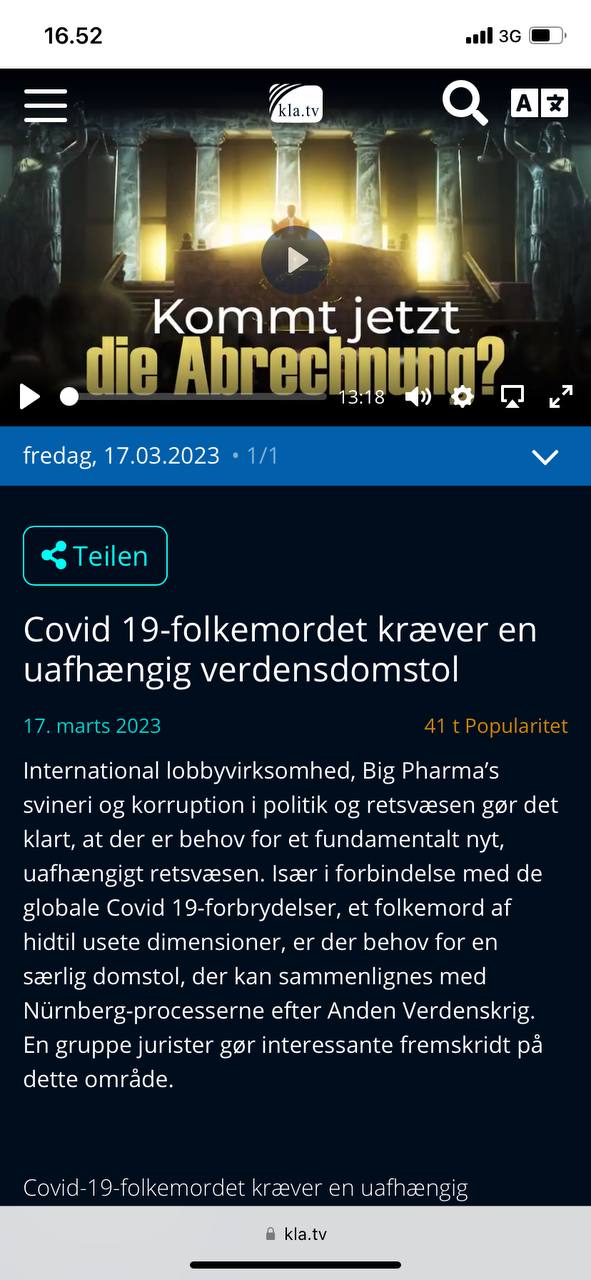
Task: Open the language translation selector
Action: click(x=540, y=103)
